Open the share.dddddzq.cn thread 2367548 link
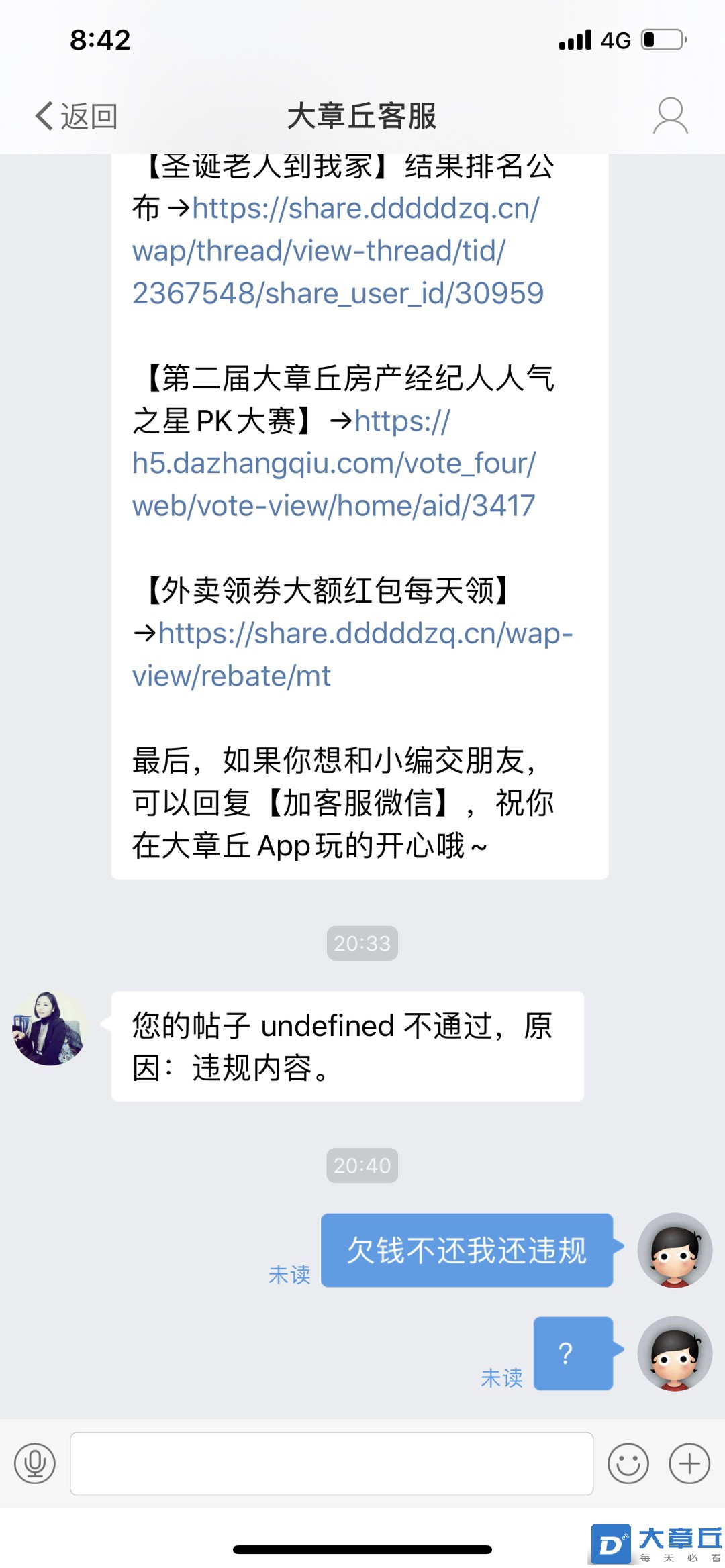This screenshot has width=725, height=1568. (x=336, y=251)
